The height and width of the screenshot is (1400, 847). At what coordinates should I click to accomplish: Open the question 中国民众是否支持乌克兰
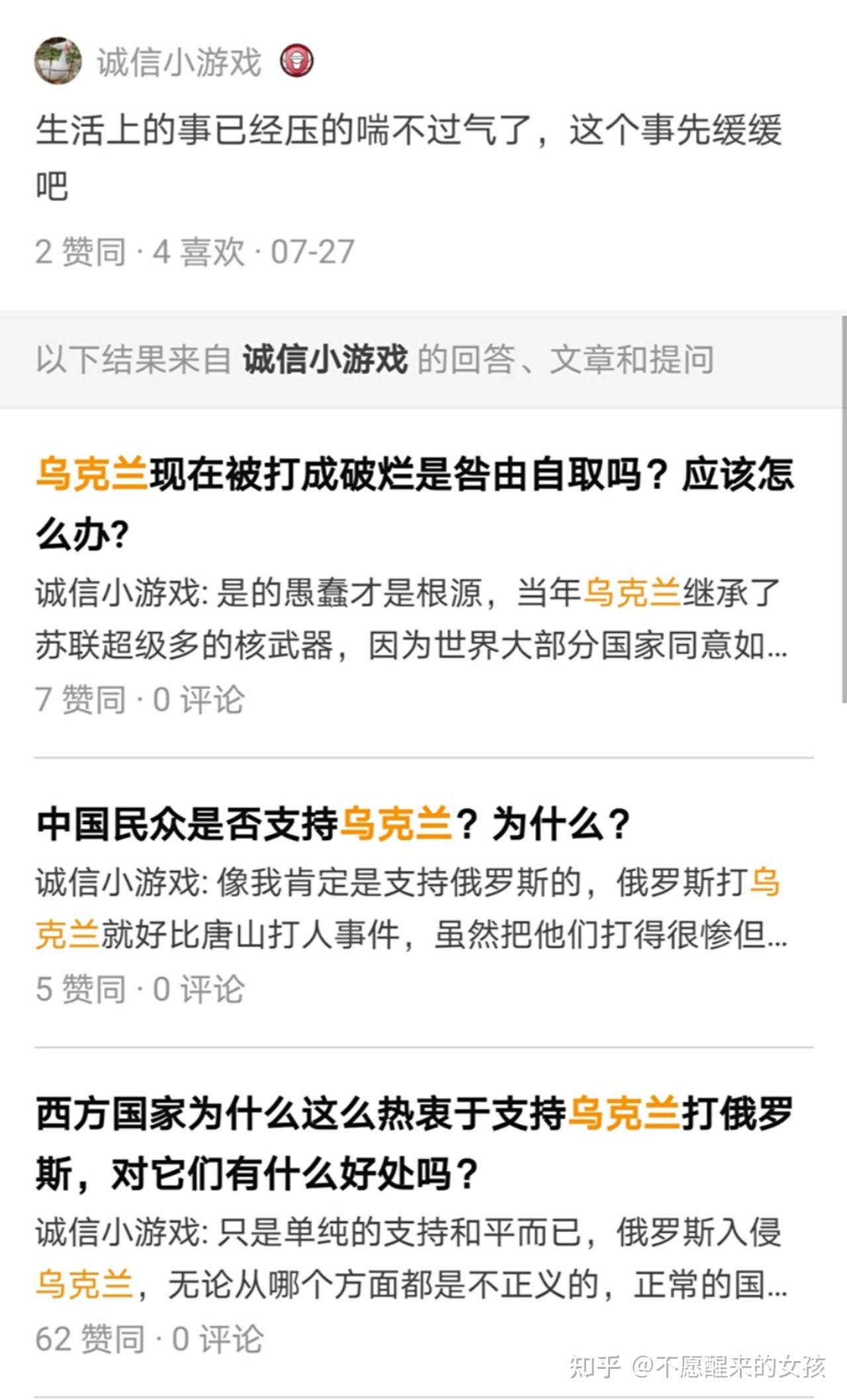tap(333, 825)
